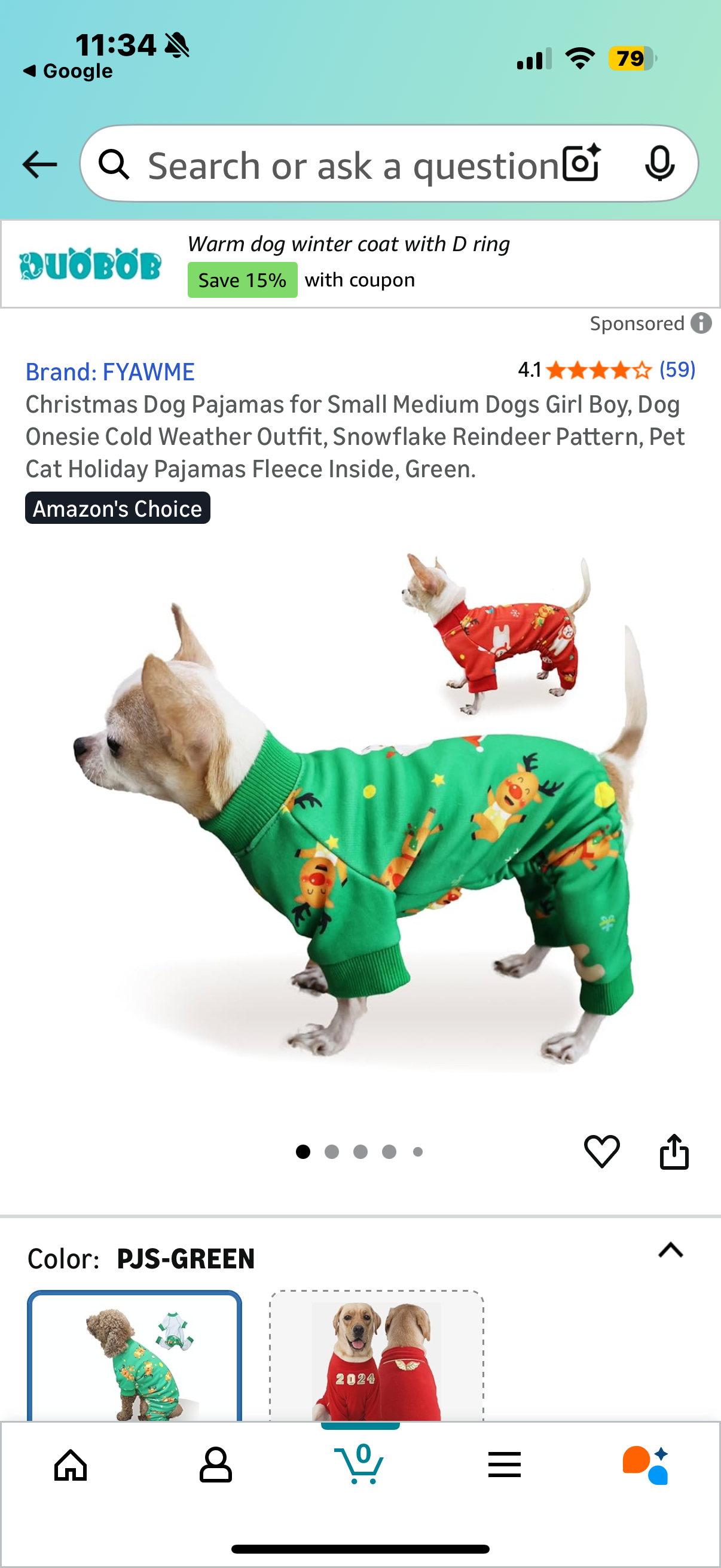721x1568 pixels.
Task: Share this product
Action: pyautogui.click(x=674, y=1151)
